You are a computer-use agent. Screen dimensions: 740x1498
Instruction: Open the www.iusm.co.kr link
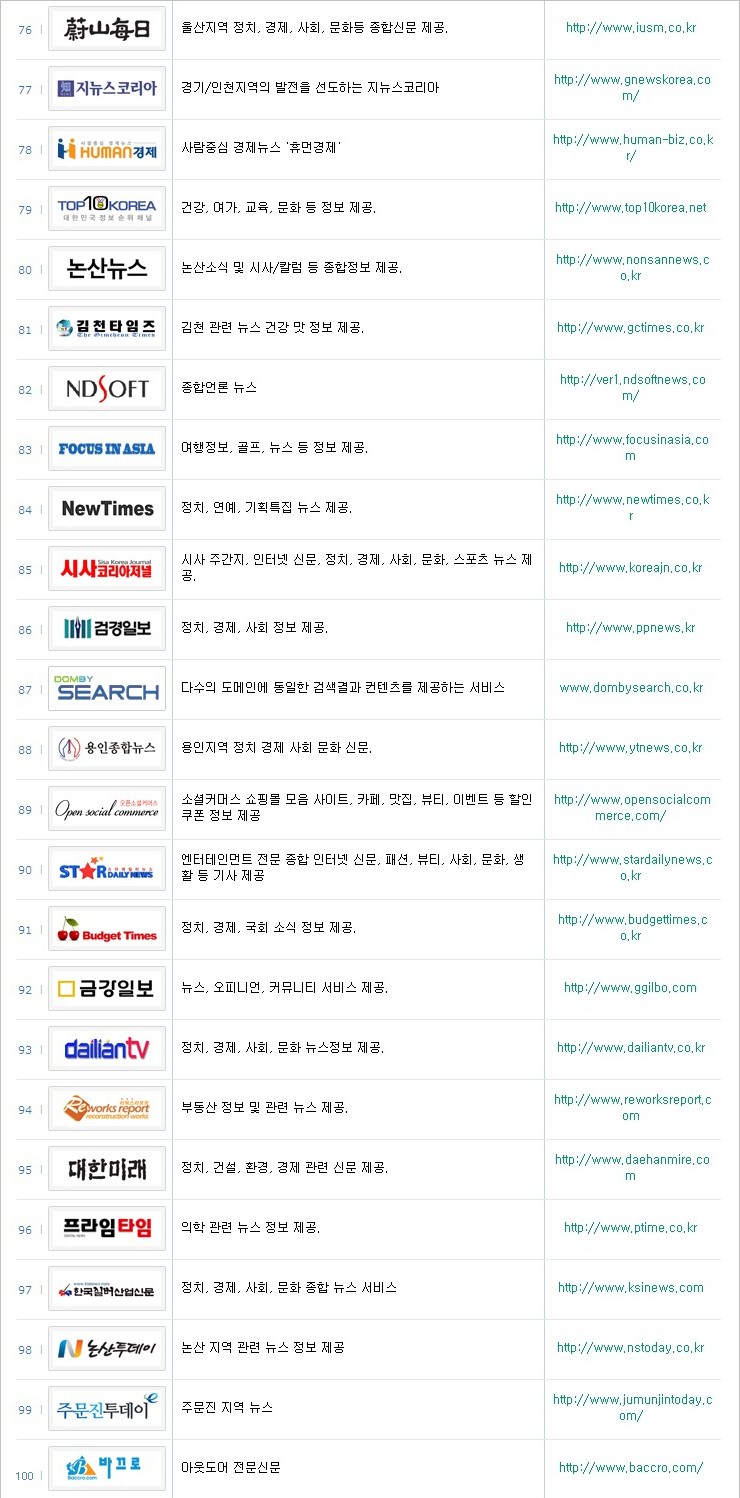tap(630, 28)
